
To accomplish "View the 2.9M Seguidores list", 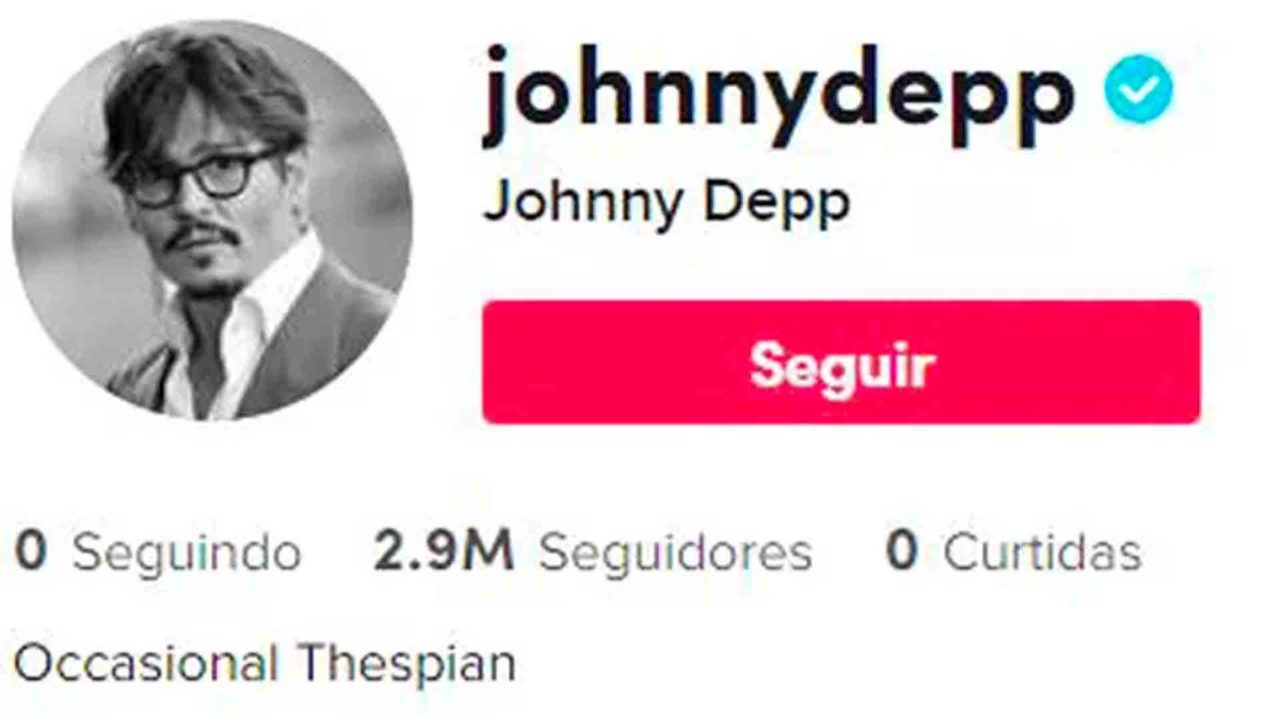I will [592, 552].
